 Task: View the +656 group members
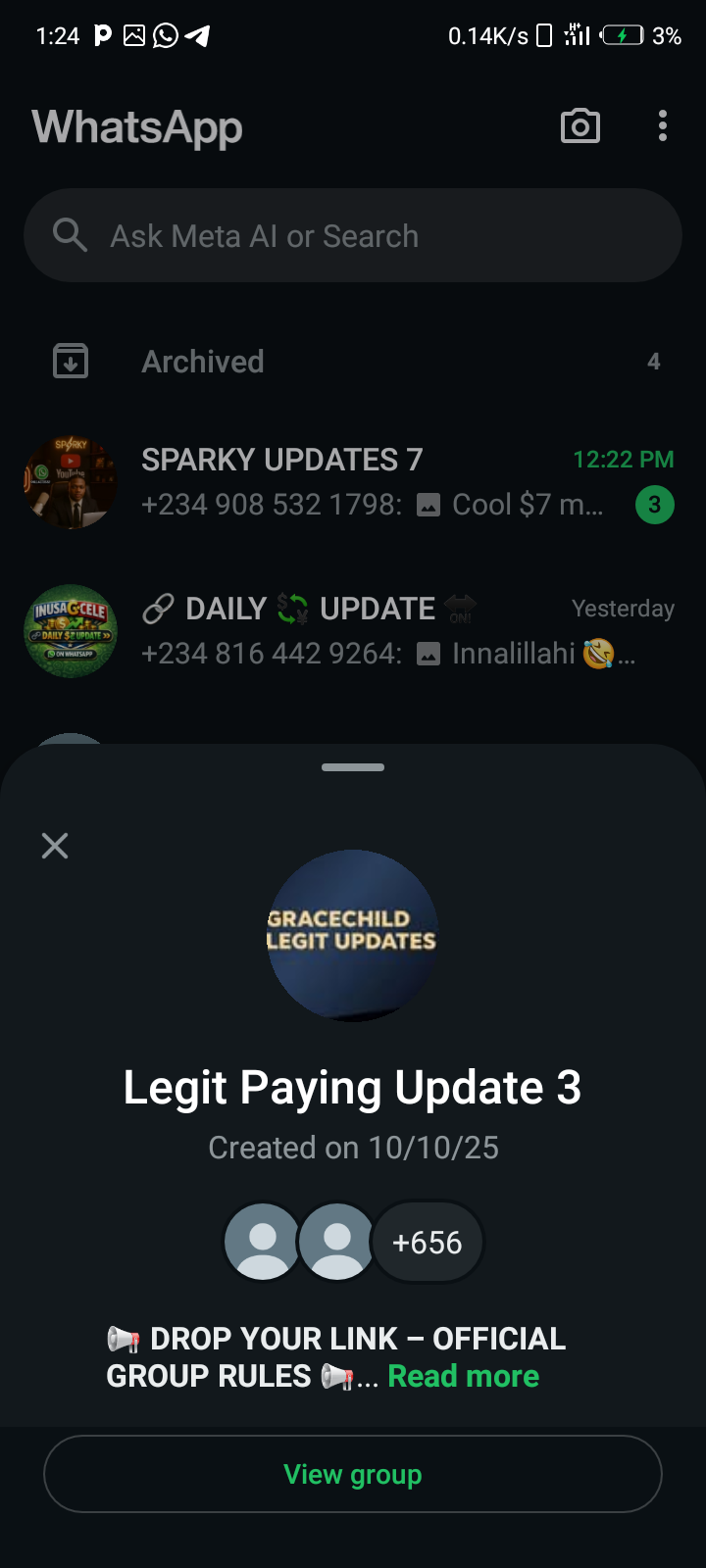[x=428, y=1243]
